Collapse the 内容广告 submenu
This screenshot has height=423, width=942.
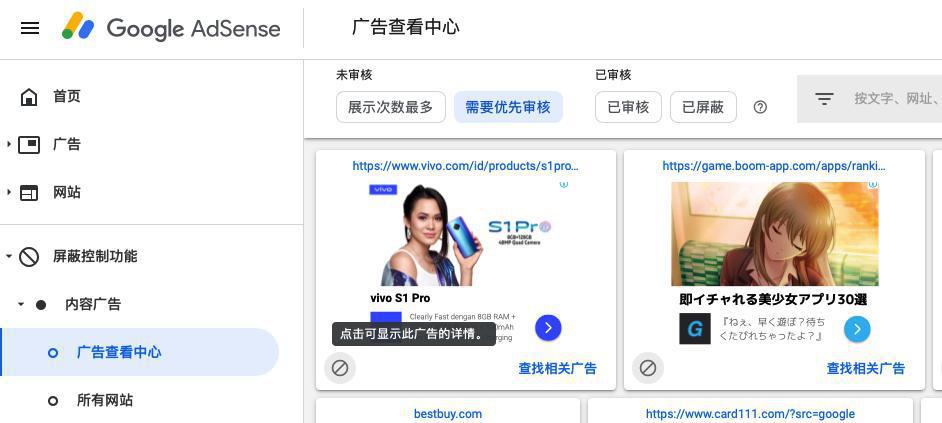click(21, 304)
